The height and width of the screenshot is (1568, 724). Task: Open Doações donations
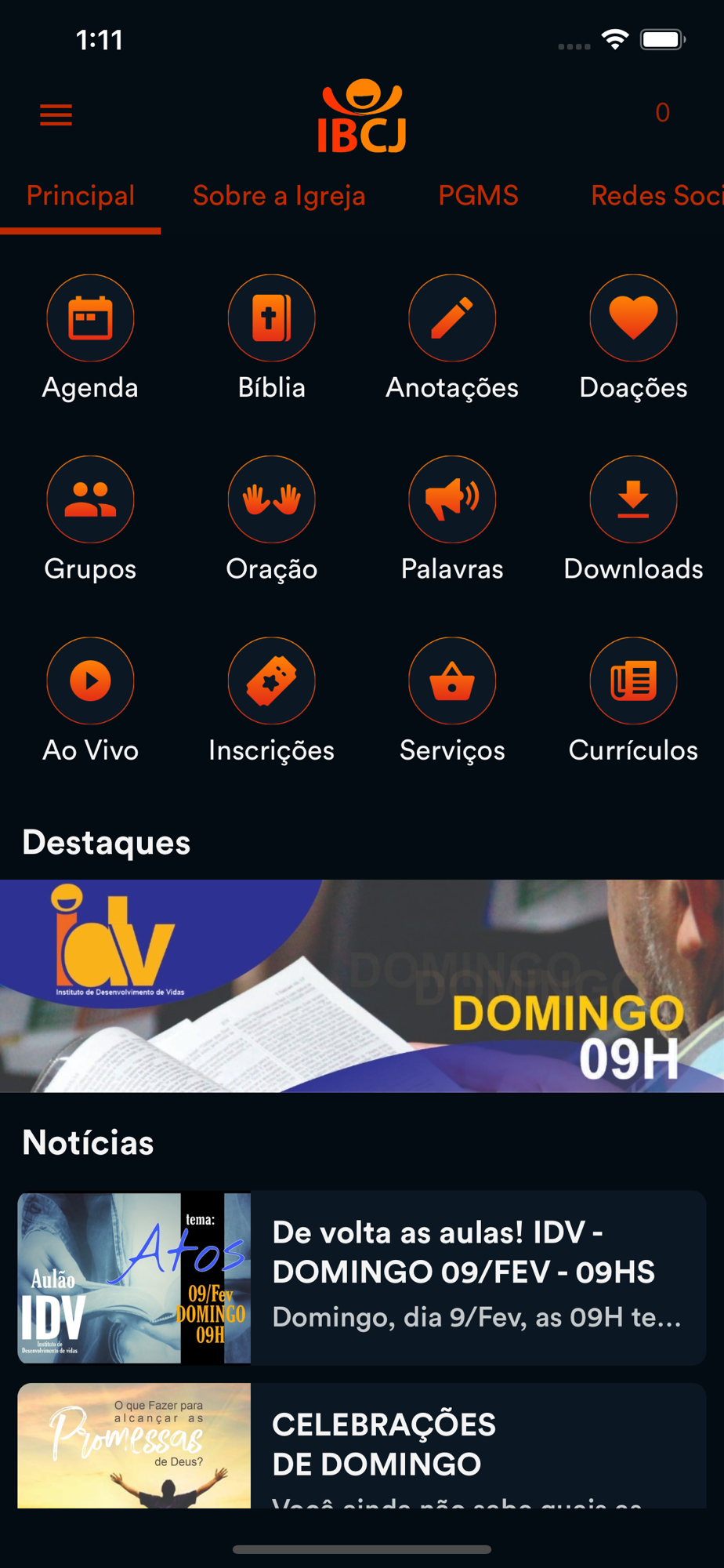(x=633, y=318)
